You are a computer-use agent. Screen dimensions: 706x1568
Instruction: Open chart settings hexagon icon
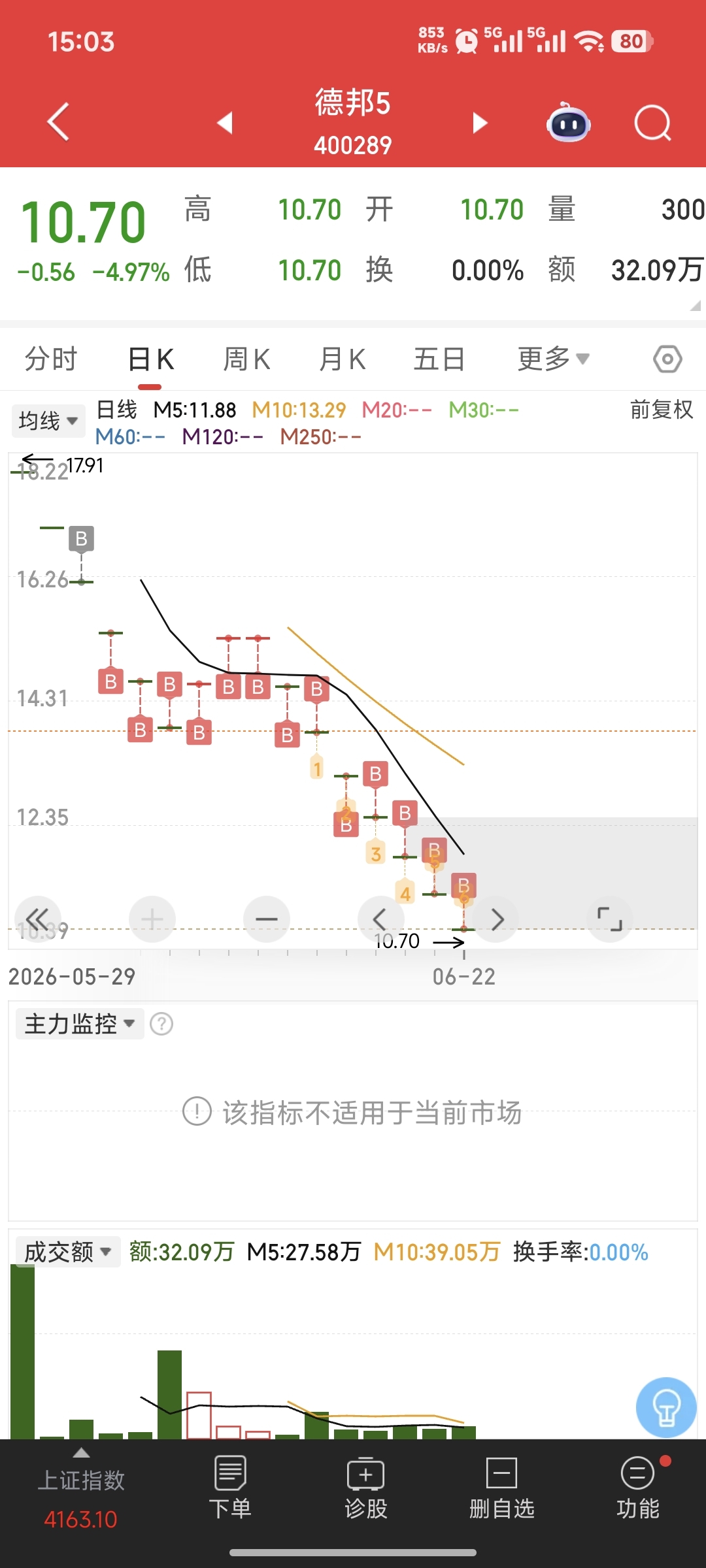[x=667, y=359]
